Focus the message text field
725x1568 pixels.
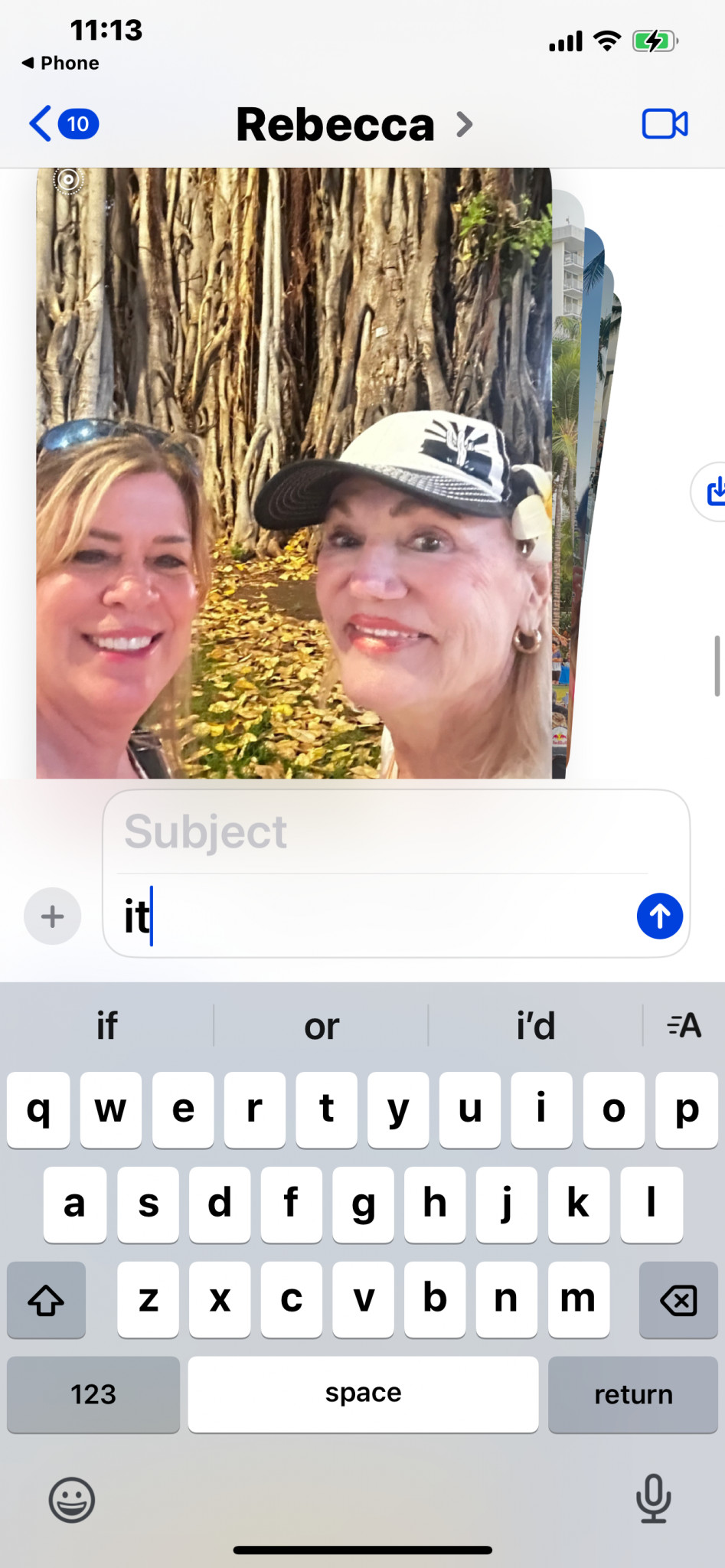(383, 916)
